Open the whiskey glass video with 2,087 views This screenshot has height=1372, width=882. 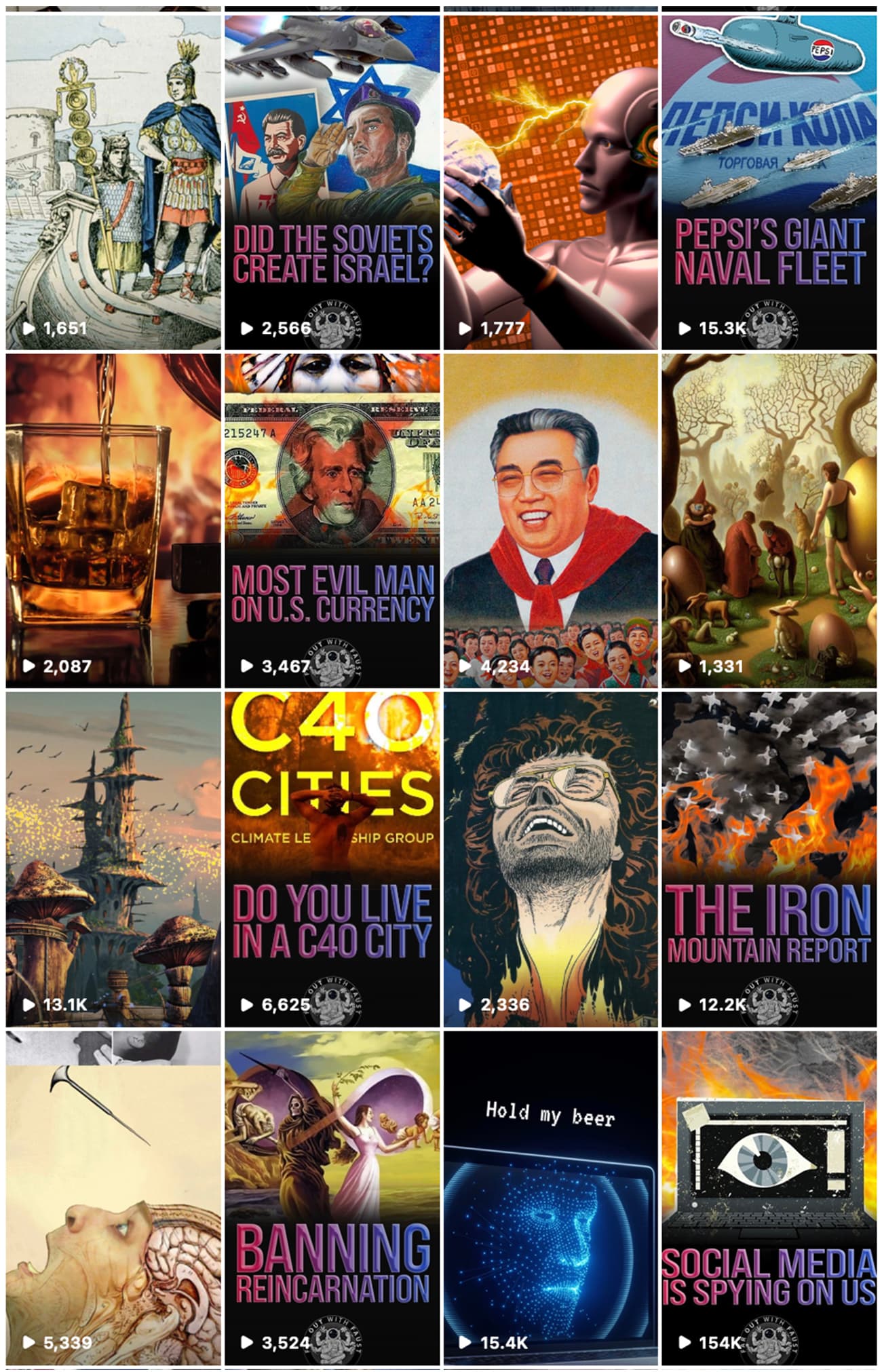click(x=113, y=520)
